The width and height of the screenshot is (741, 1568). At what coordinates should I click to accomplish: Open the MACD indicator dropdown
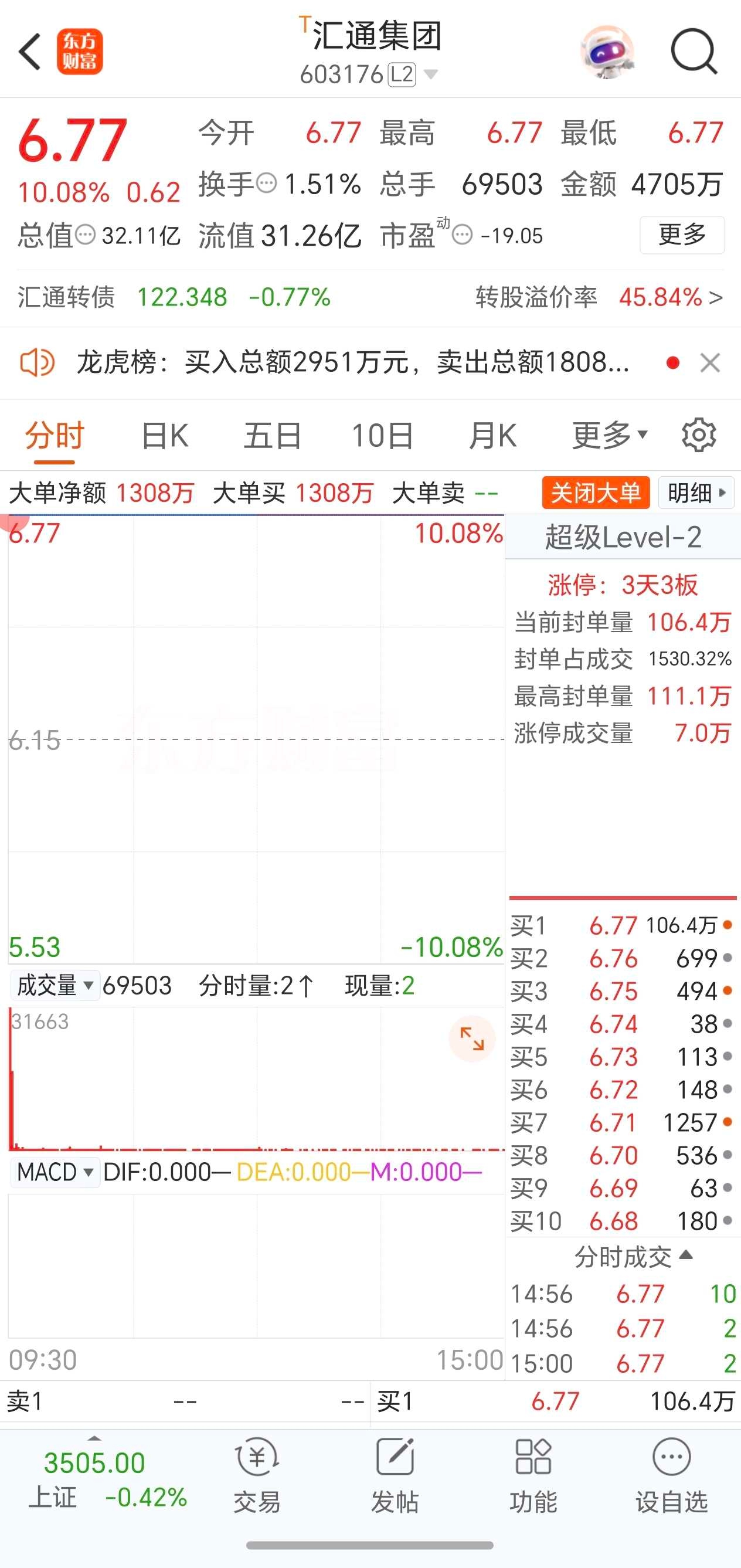click(x=55, y=1171)
